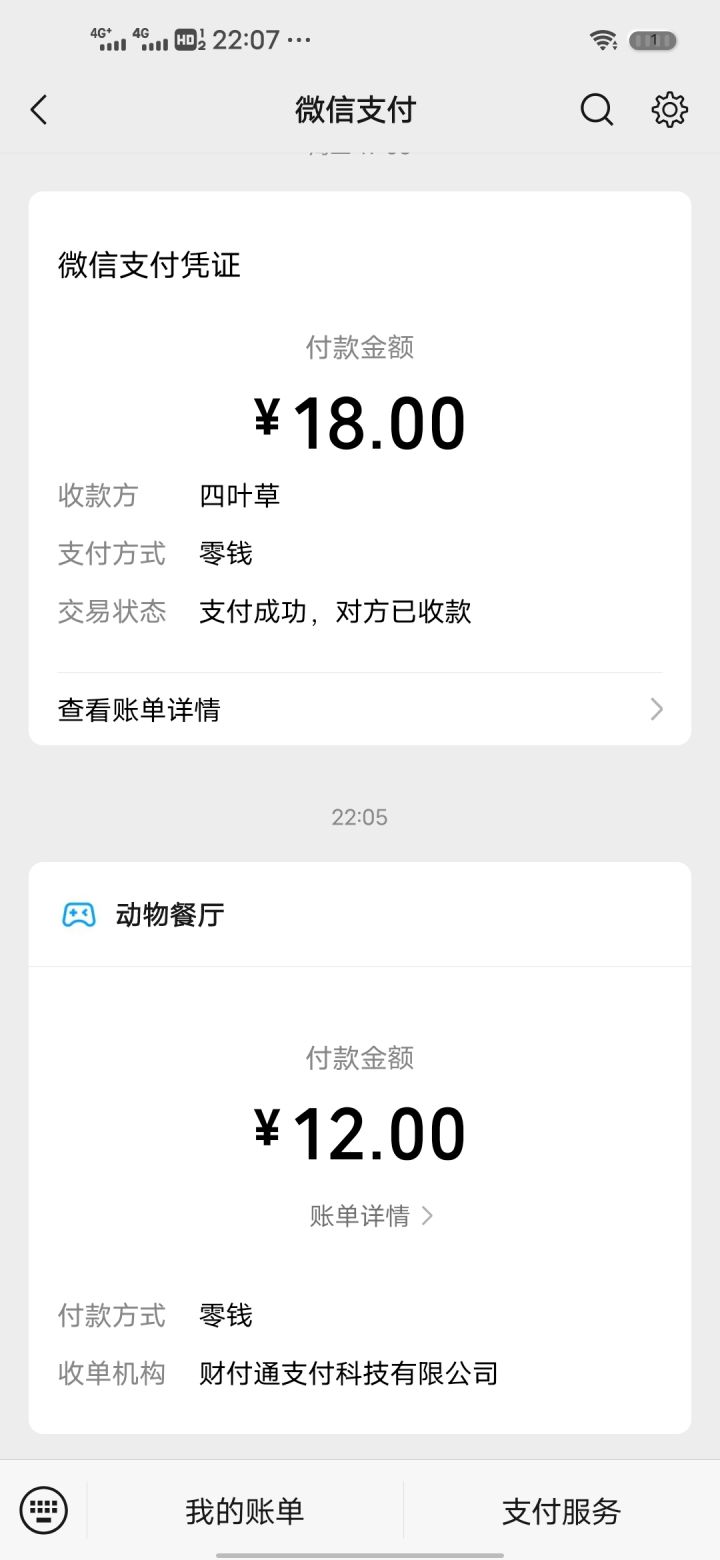Image resolution: width=720 pixels, height=1560 pixels.
Task: Click the 动物餐厅 game controller icon
Action: 76,913
